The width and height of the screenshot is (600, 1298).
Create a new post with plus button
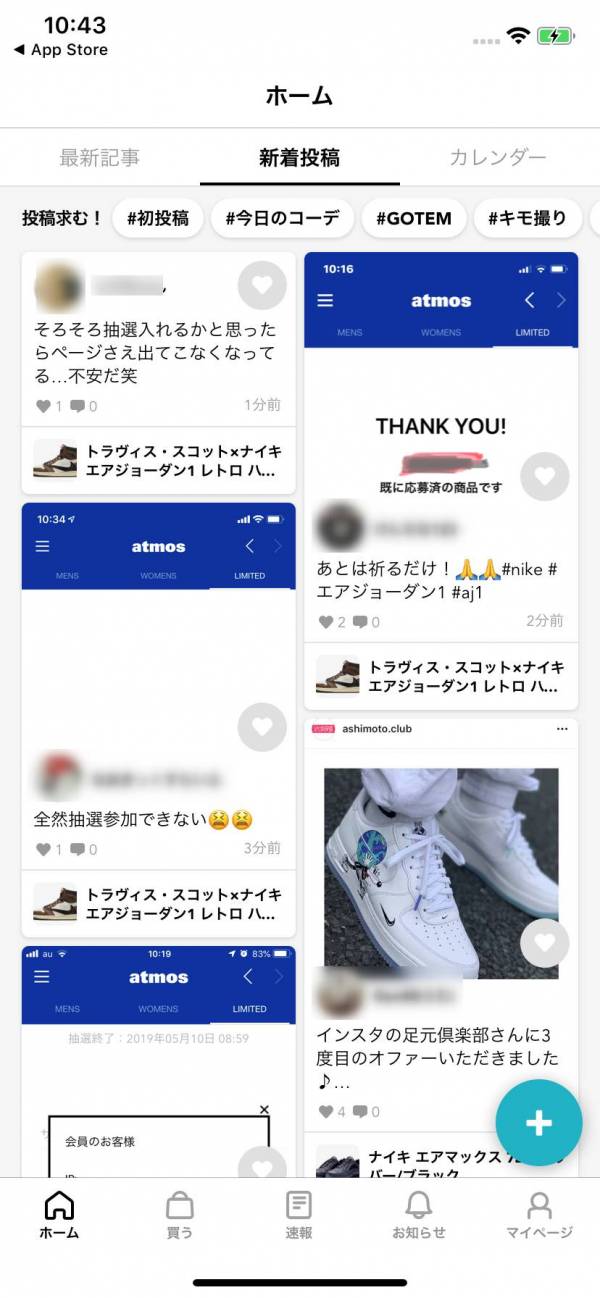pyautogui.click(x=539, y=1122)
